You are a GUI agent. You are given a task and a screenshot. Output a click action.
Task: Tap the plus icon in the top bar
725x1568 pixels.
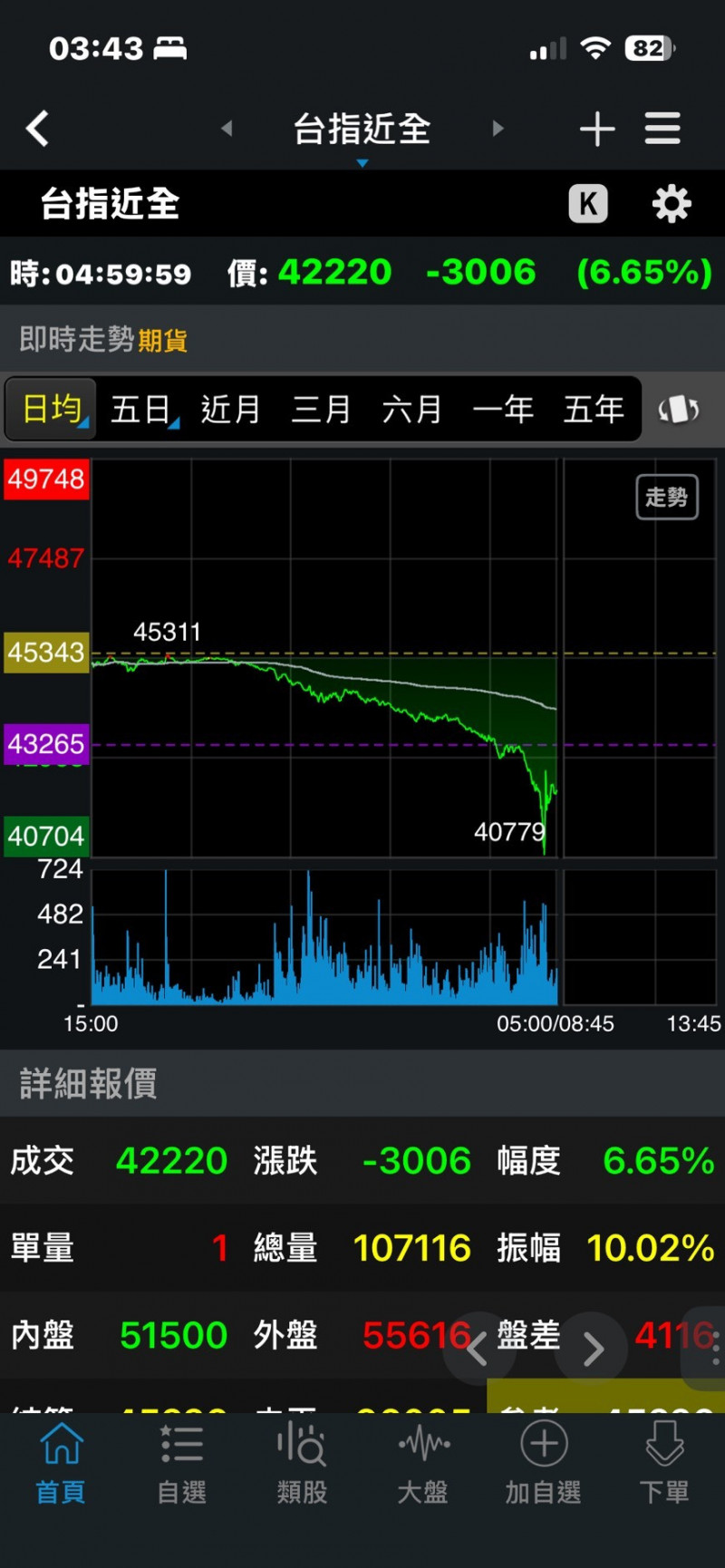[x=597, y=129]
